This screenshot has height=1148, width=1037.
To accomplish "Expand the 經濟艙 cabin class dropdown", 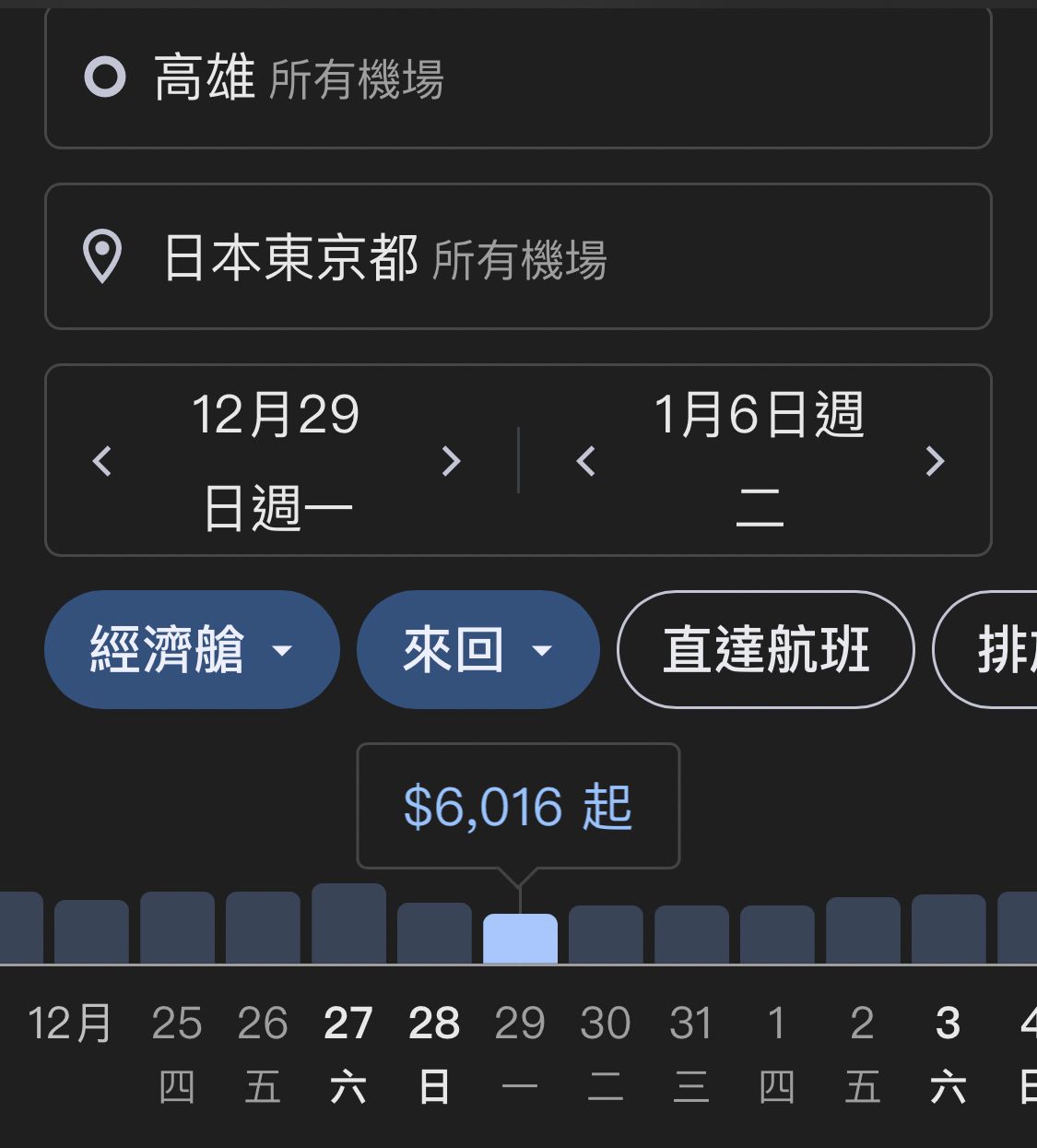I will click(x=192, y=650).
